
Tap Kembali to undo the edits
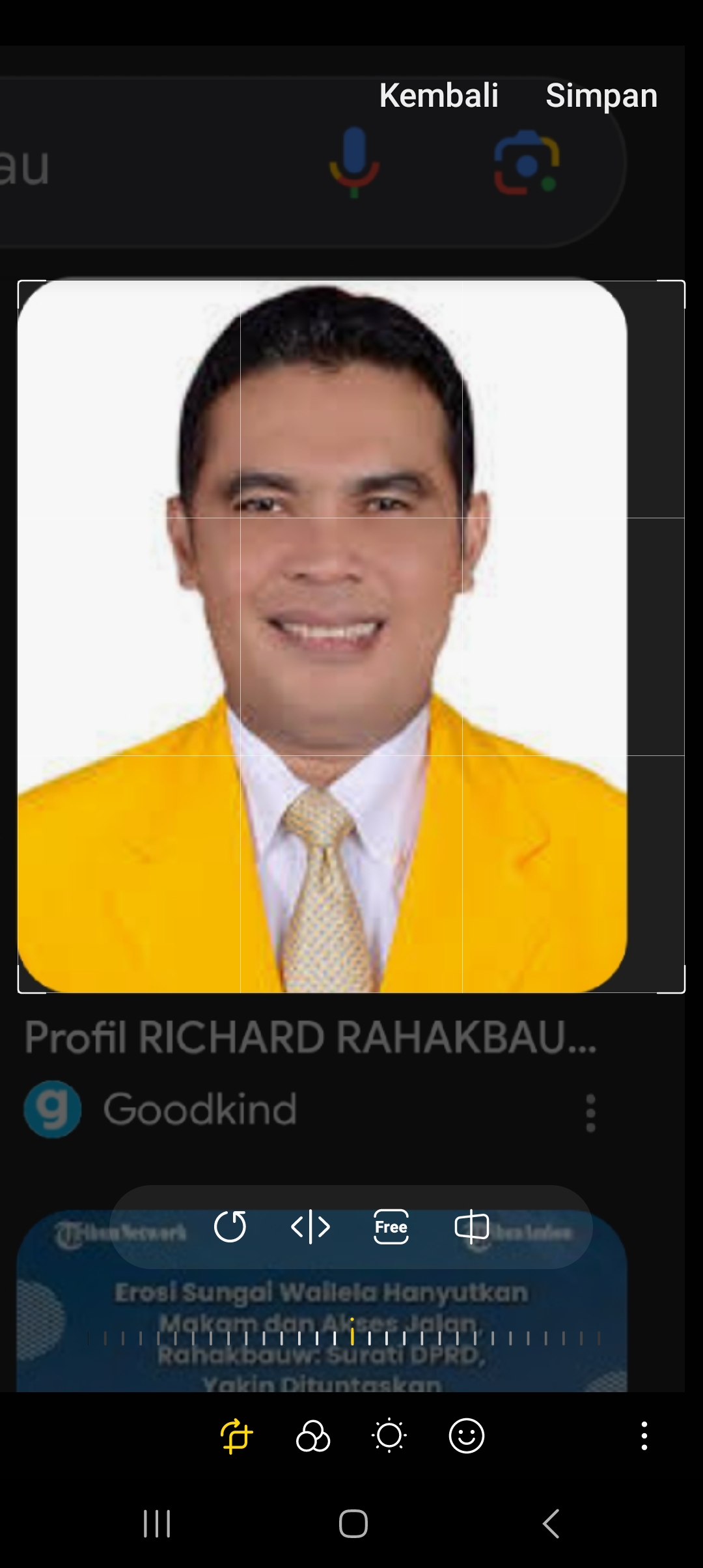coord(439,96)
